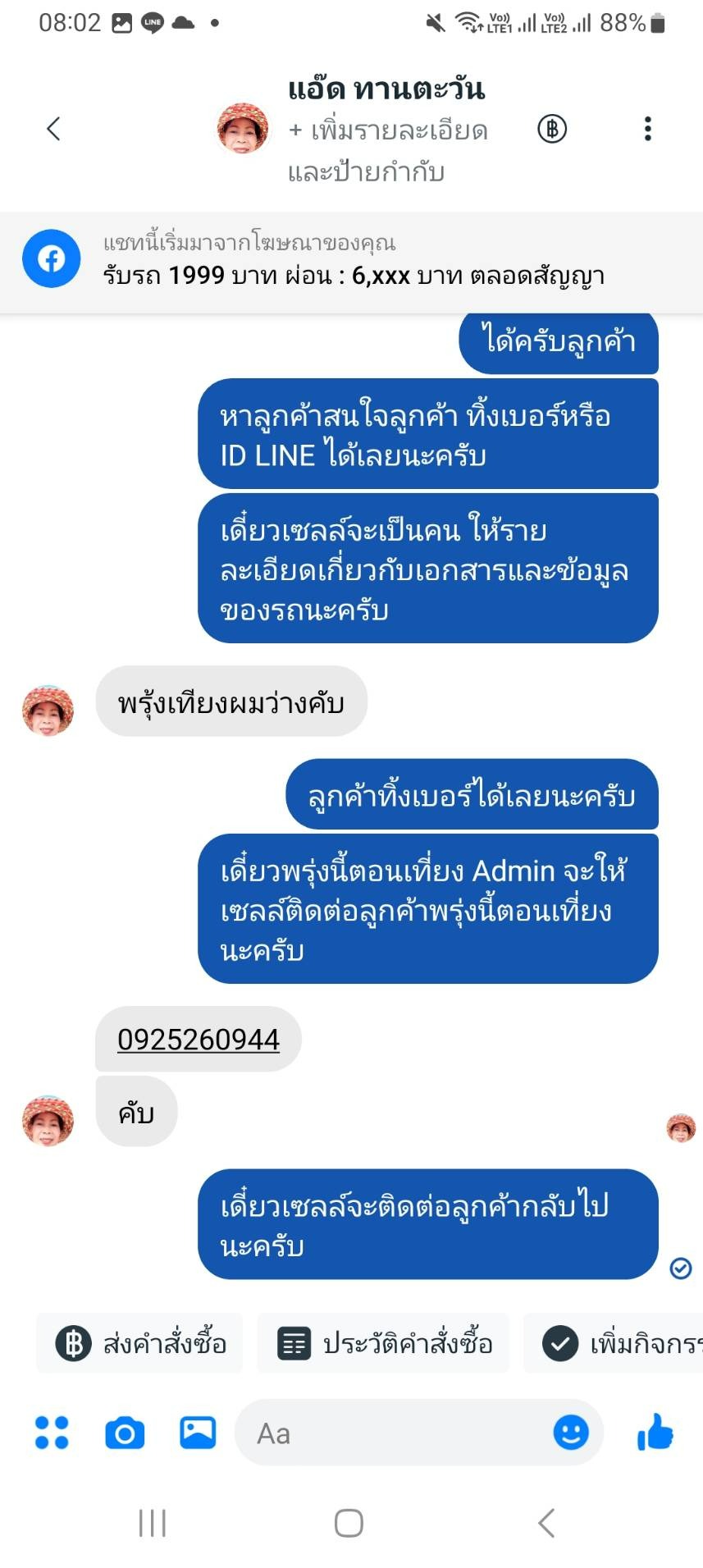Viewport: 703px width, 1568px height.
Task: Go back from the chat
Action: click(x=54, y=129)
